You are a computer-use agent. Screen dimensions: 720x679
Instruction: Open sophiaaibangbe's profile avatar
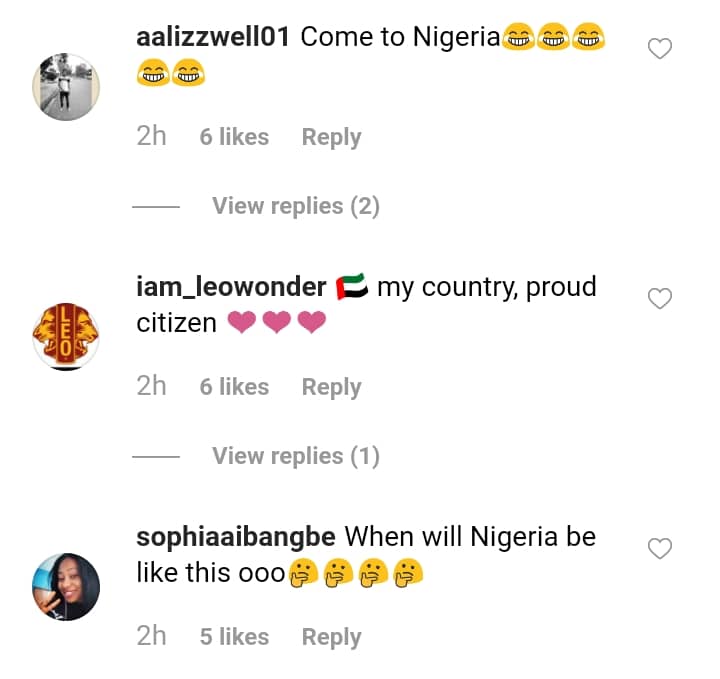[x=67, y=587]
